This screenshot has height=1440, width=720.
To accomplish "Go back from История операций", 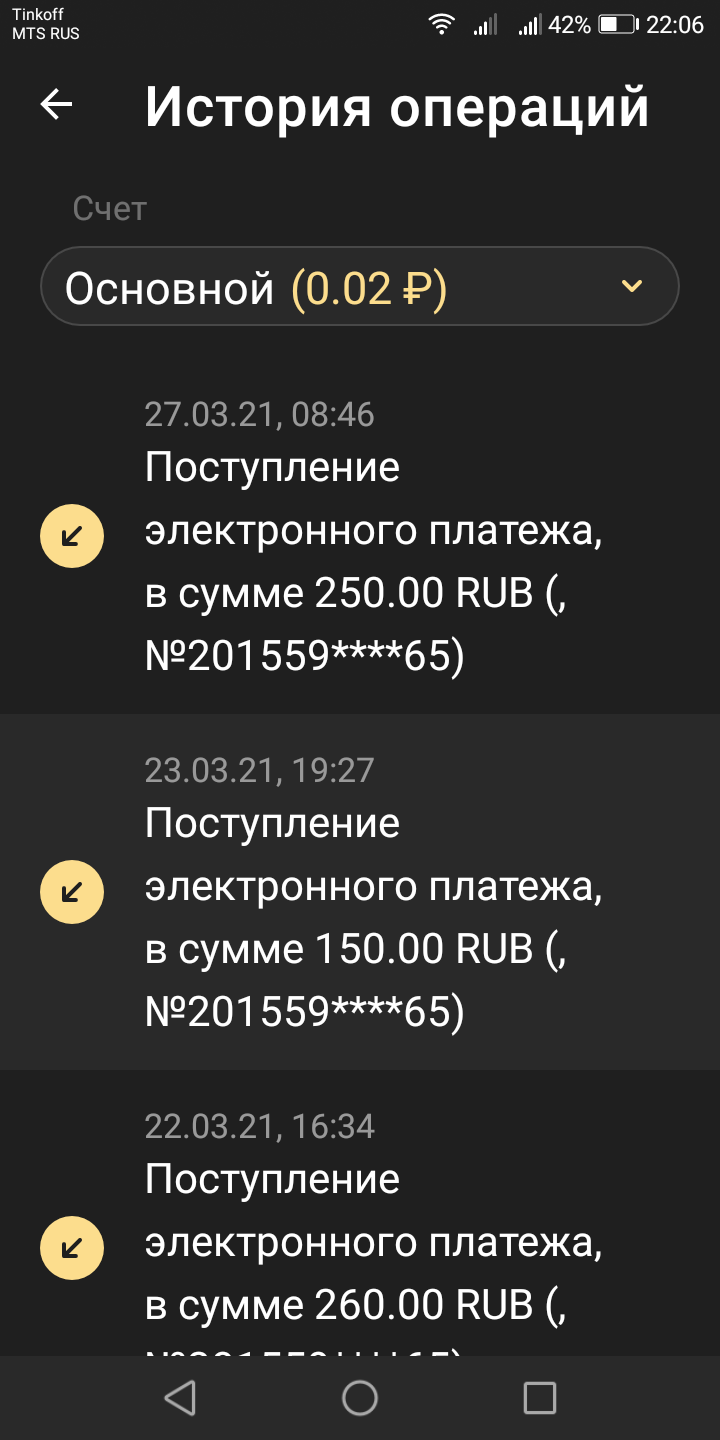I will [x=57, y=106].
